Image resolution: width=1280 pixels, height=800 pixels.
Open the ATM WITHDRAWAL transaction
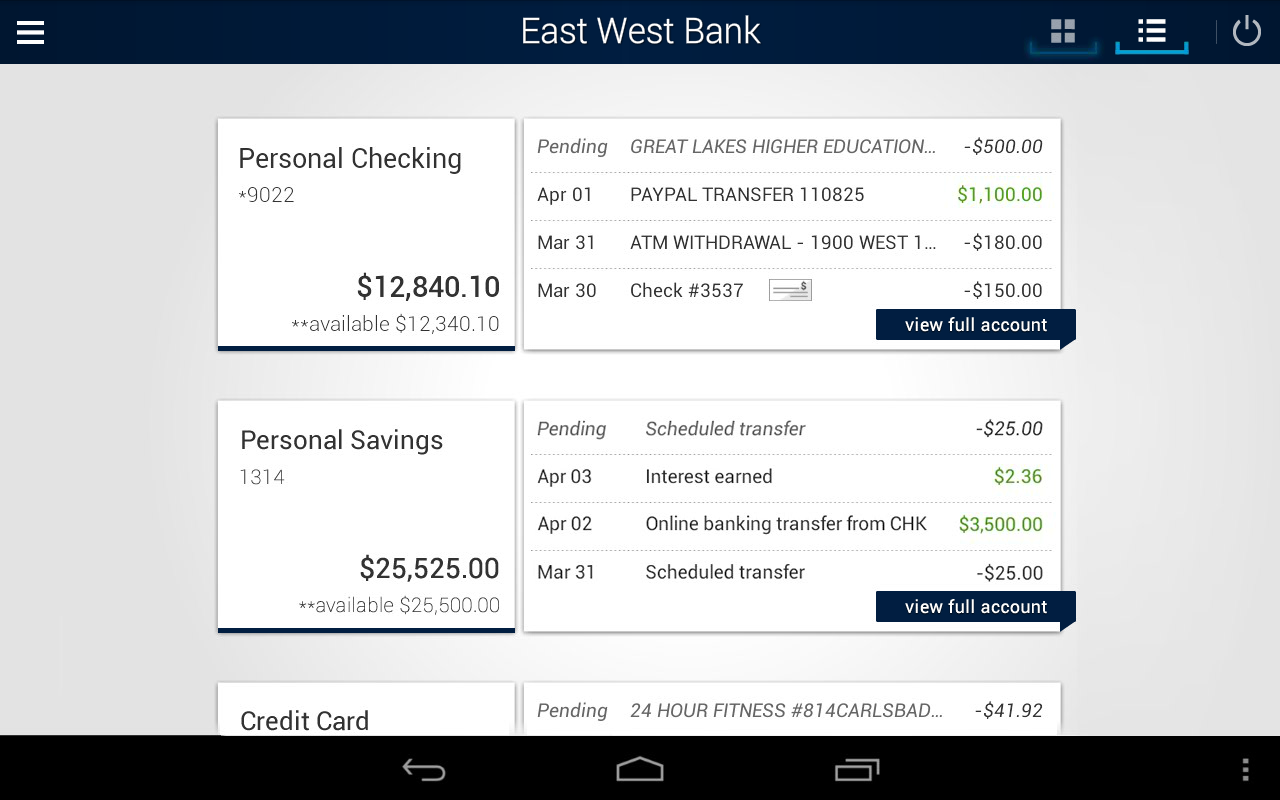click(790, 243)
